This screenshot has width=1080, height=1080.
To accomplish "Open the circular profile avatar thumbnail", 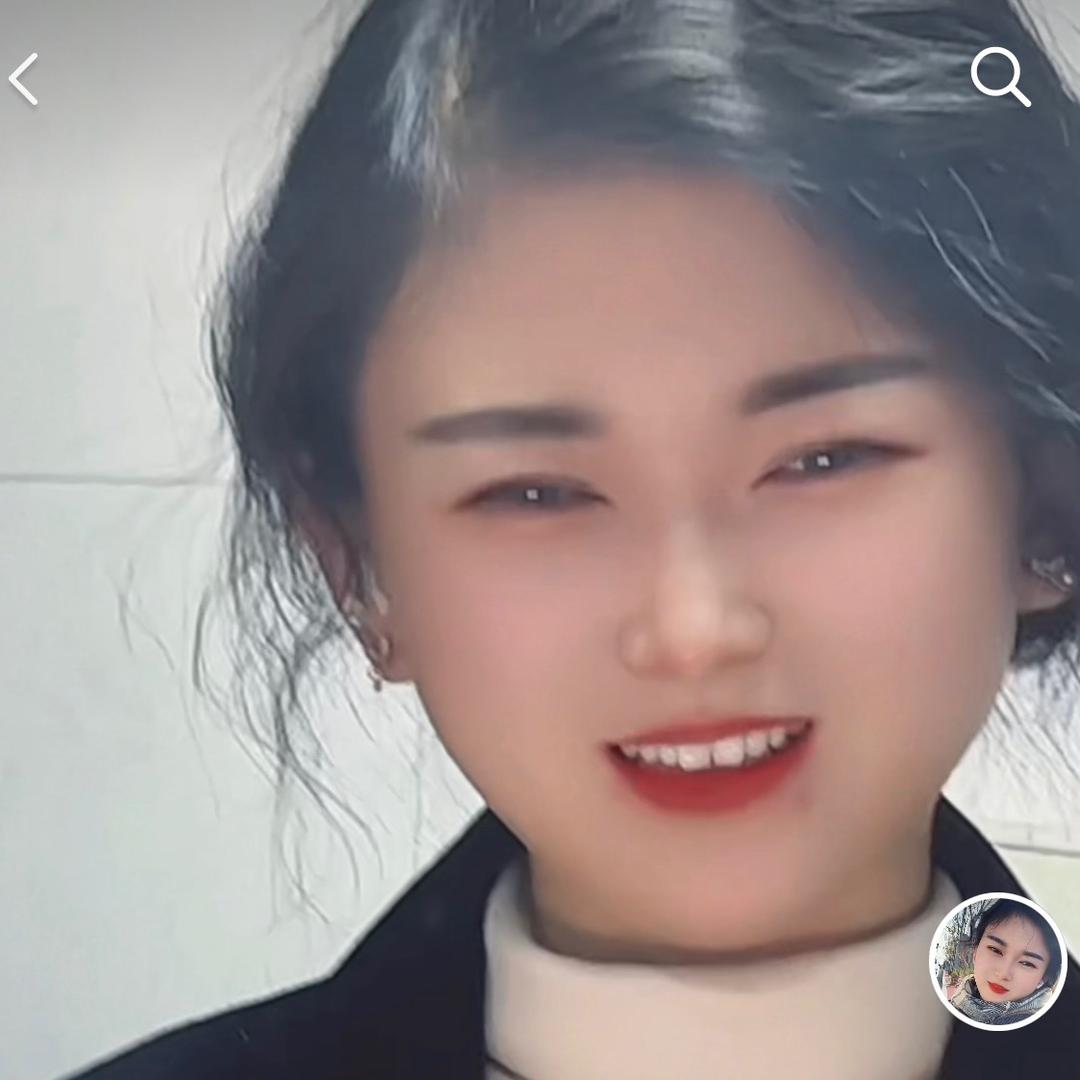I will pyautogui.click(x=997, y=962).
